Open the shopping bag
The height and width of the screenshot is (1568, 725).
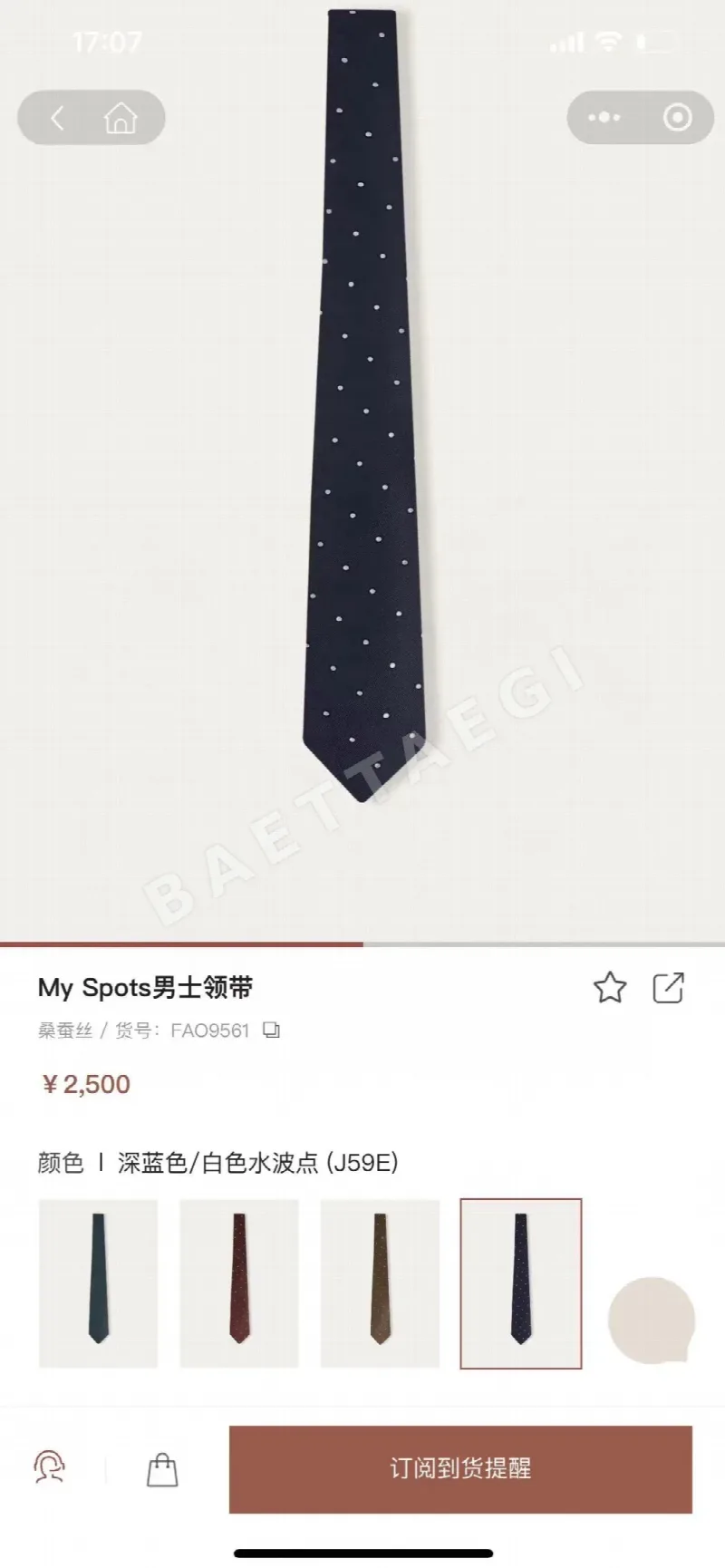tap(162, 1469)
